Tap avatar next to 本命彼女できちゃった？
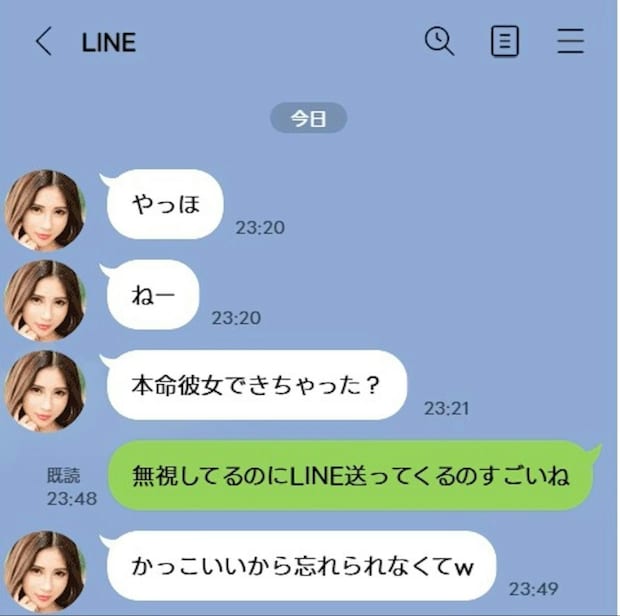Viewport: 620px width, 616px height. click(x=45, y=391)
